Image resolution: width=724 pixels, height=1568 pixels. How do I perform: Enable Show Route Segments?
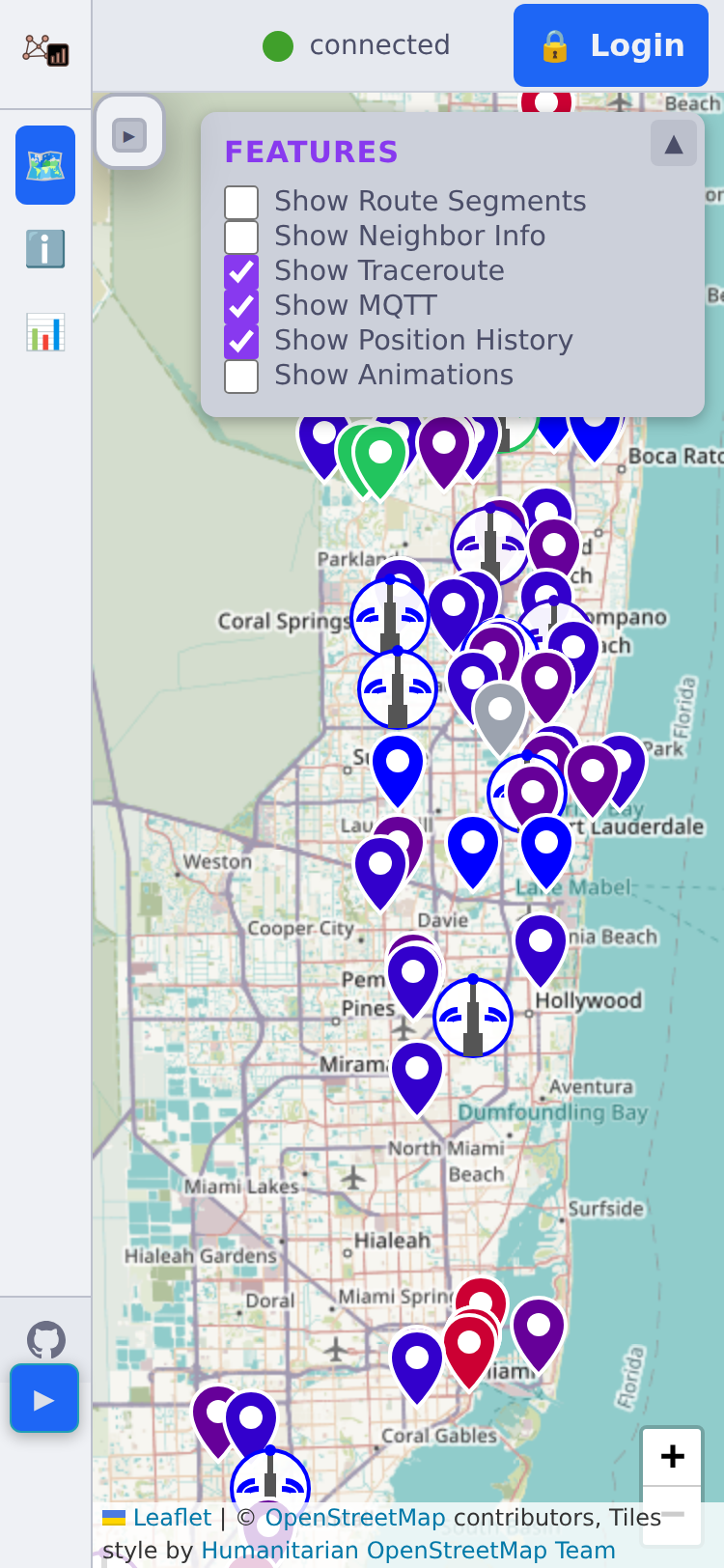coord(241,202)
